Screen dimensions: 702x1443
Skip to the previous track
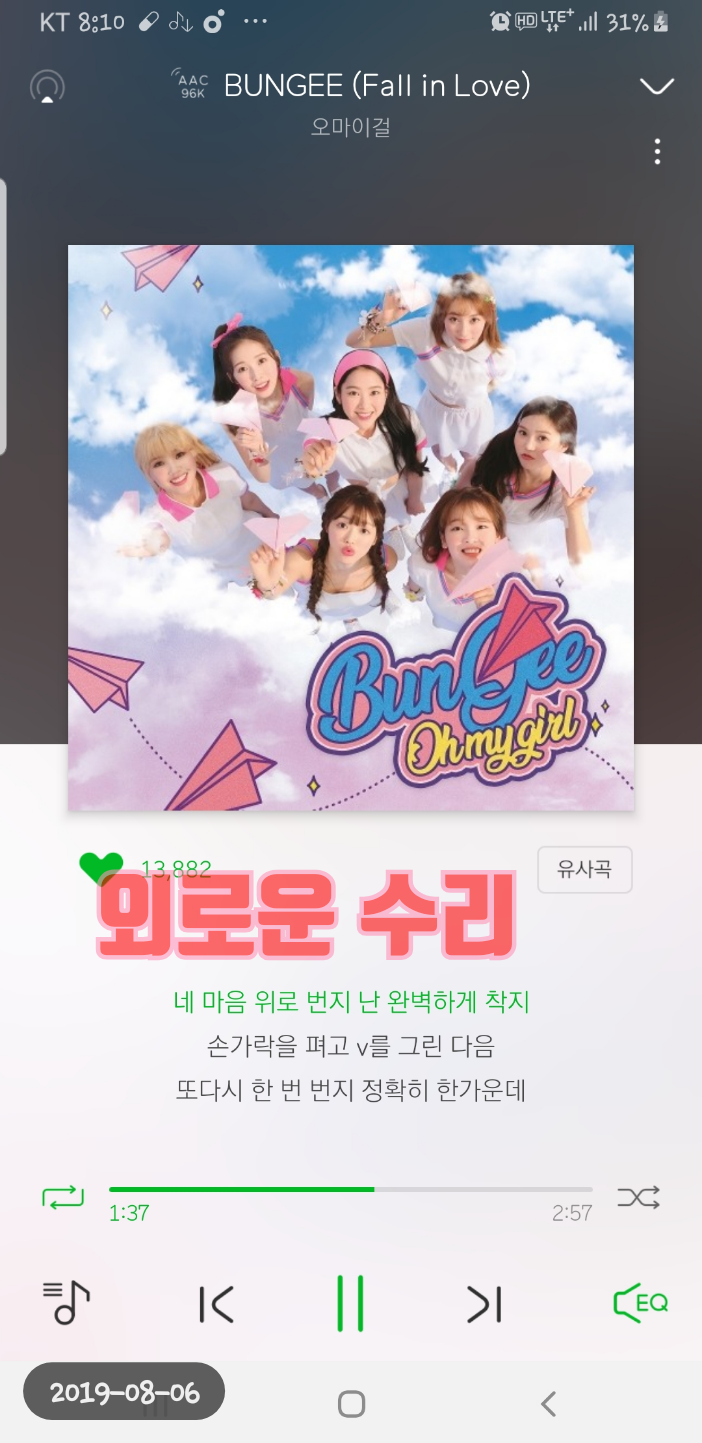tap(217, 1304)
